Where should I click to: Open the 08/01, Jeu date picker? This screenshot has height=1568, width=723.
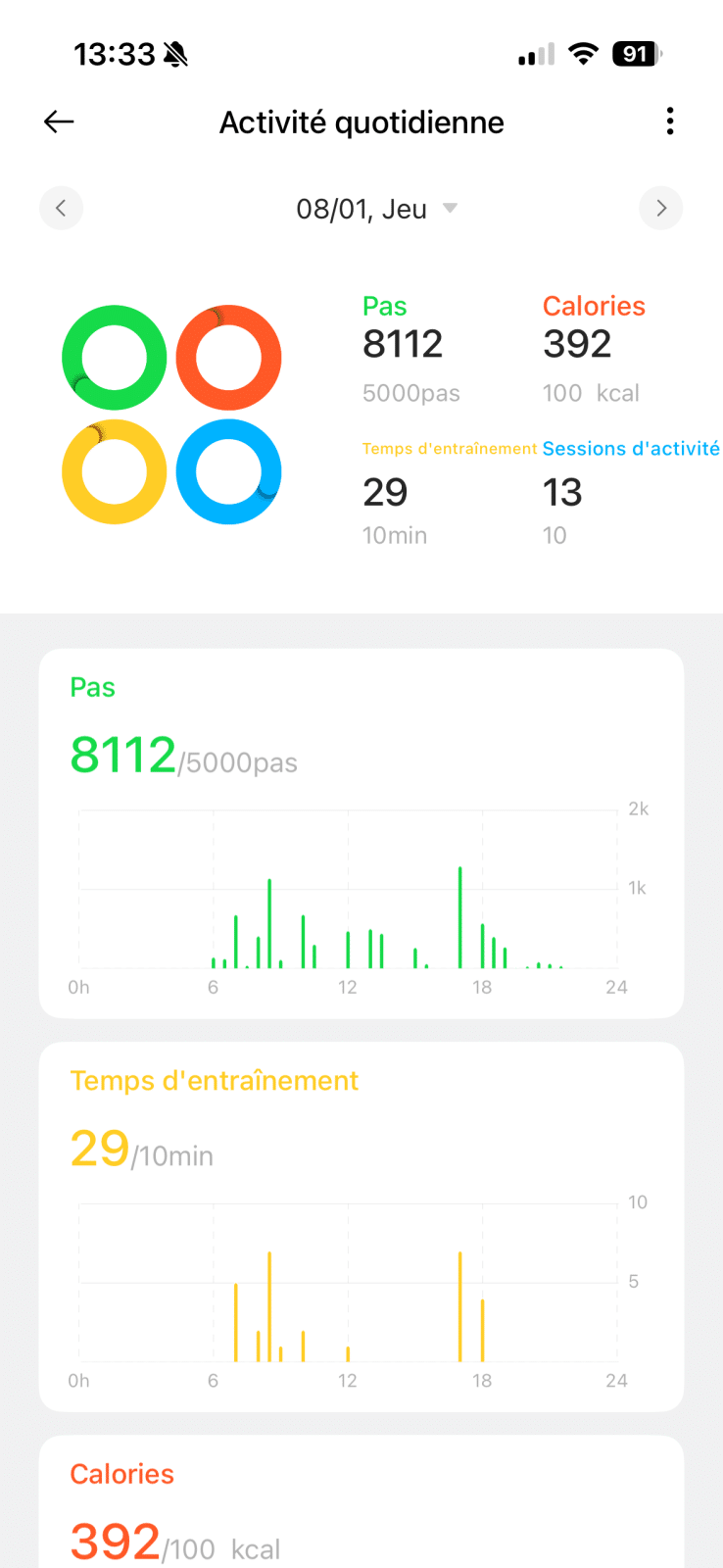[x=376, y=209]
